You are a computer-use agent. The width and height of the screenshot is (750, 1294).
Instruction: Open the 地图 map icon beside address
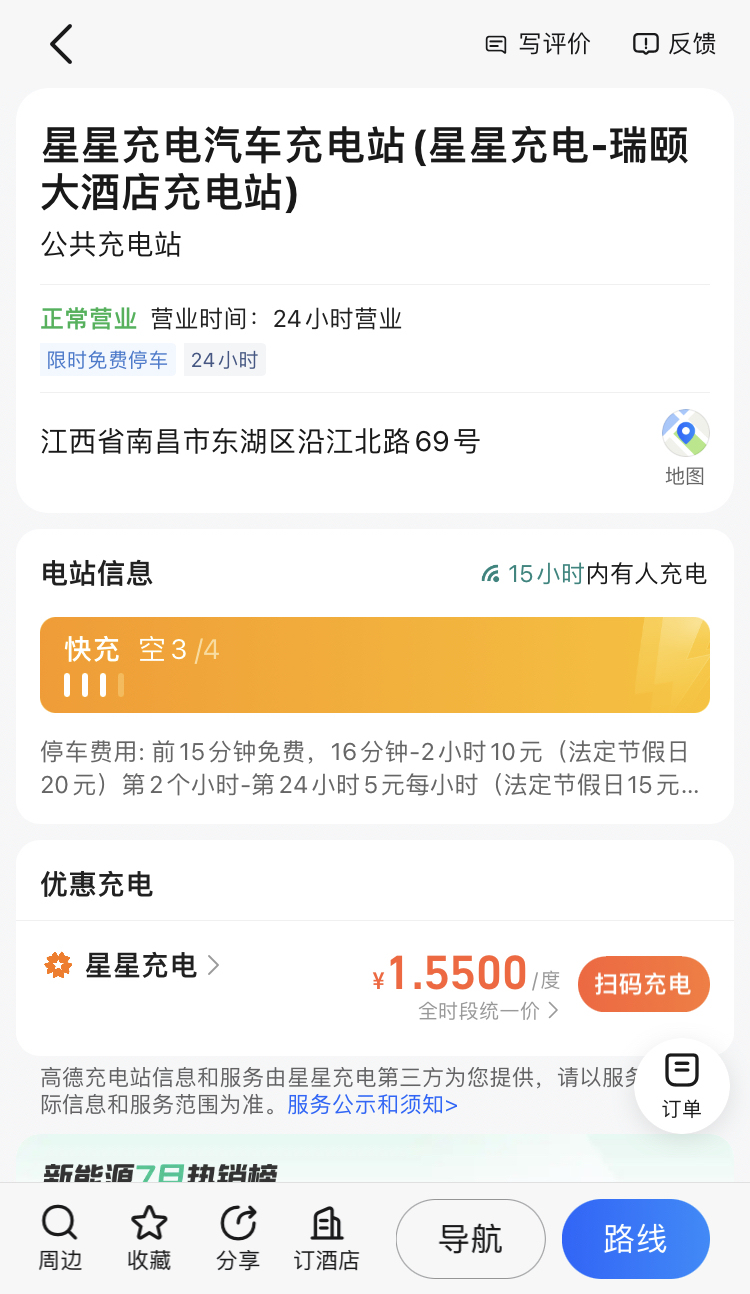(x=685, y=447)
